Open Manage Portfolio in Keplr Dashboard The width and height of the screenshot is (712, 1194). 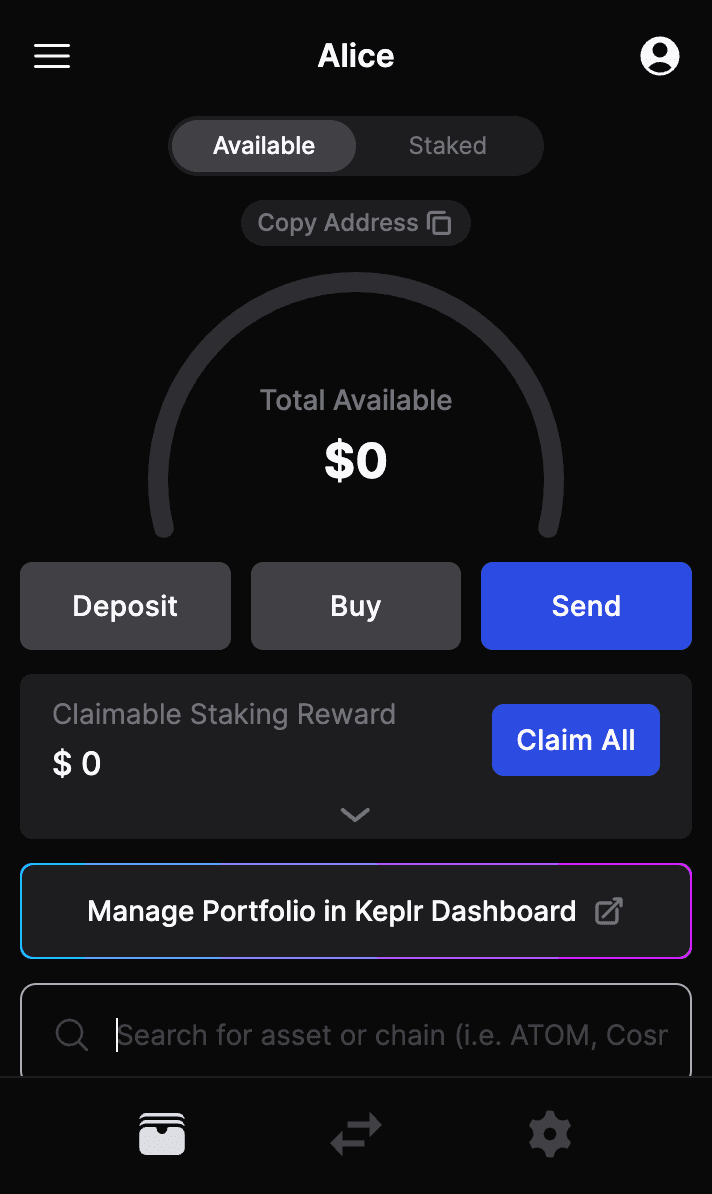(x=356, y=911)
